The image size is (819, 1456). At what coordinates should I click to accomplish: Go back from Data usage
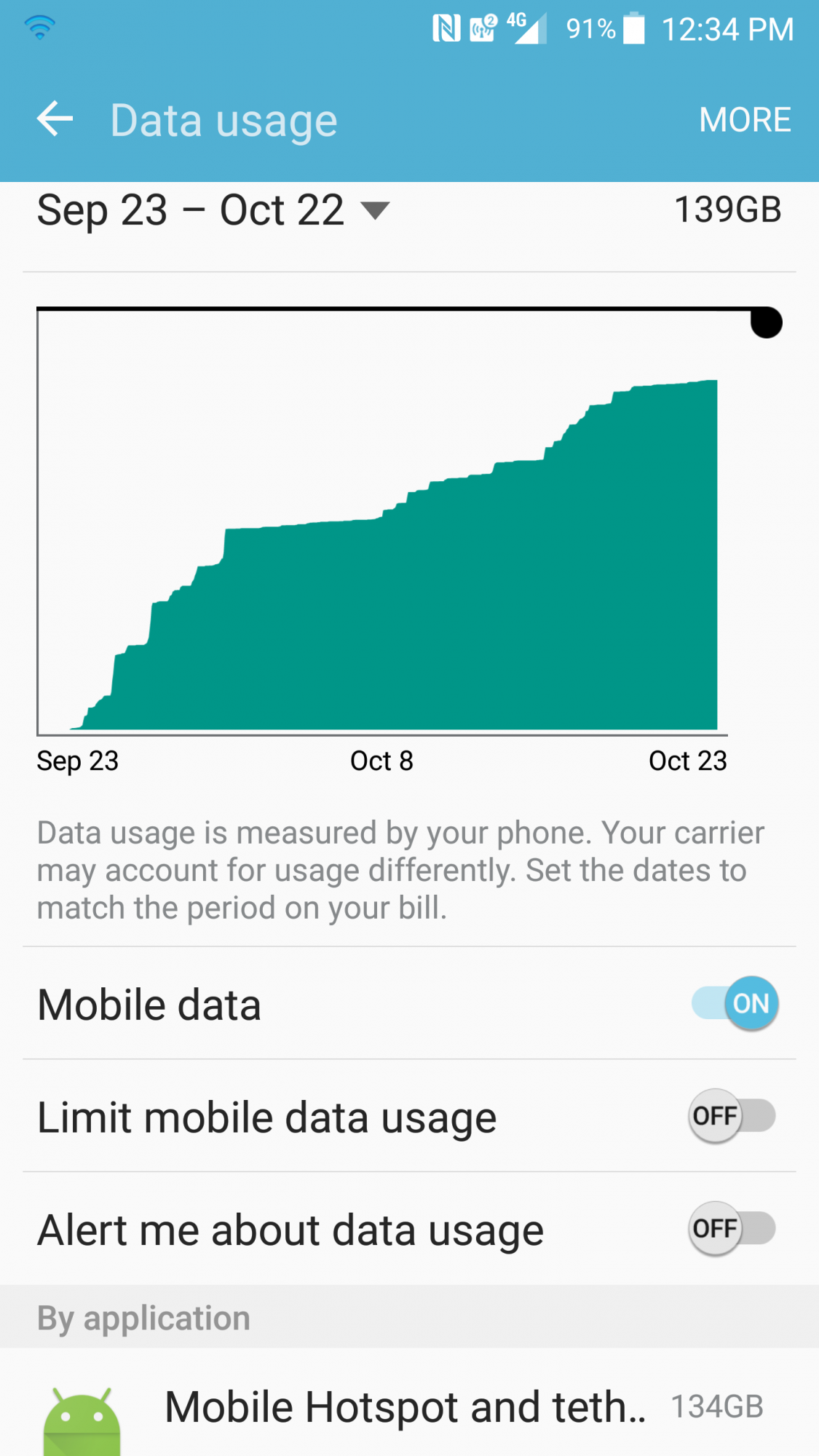(55, 119)
